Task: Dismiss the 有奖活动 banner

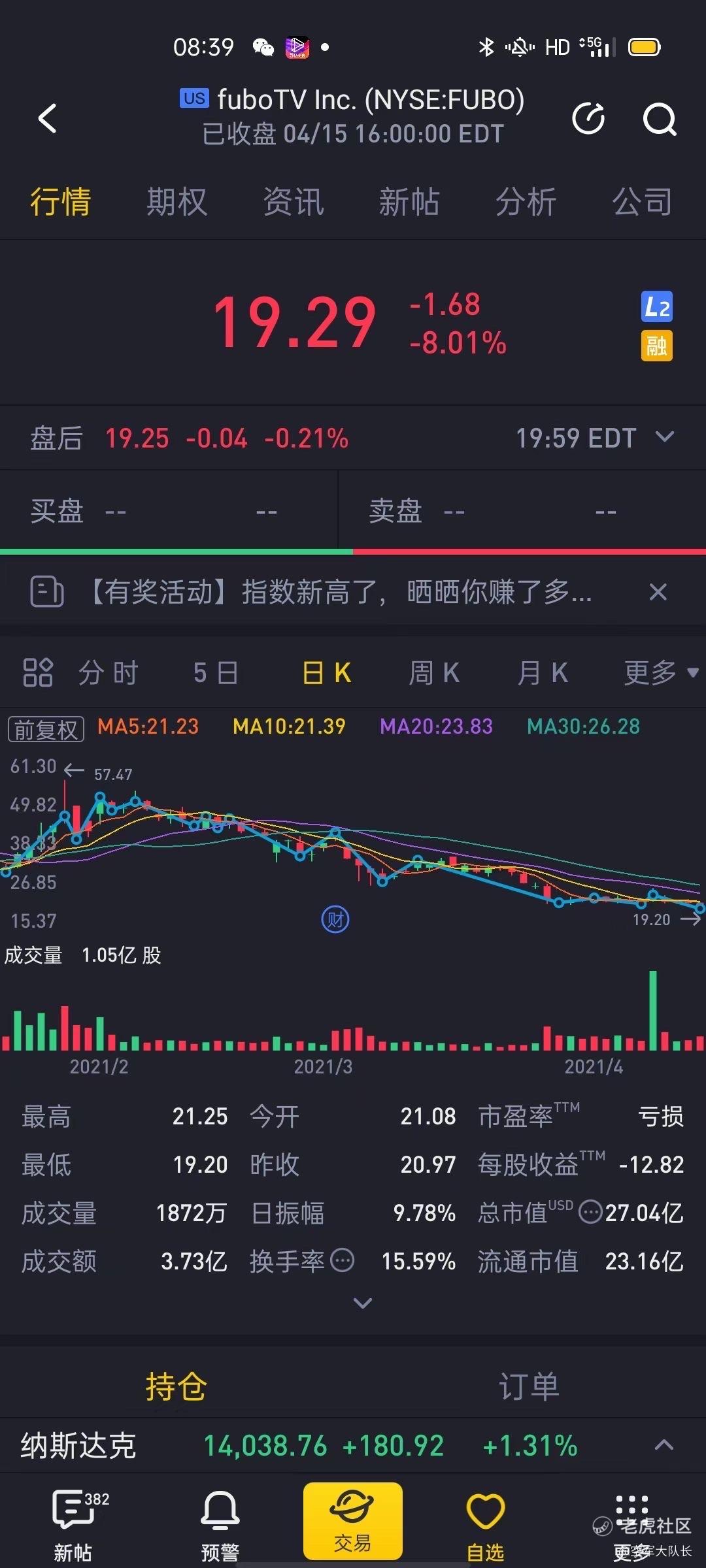Action: point(658,592)
